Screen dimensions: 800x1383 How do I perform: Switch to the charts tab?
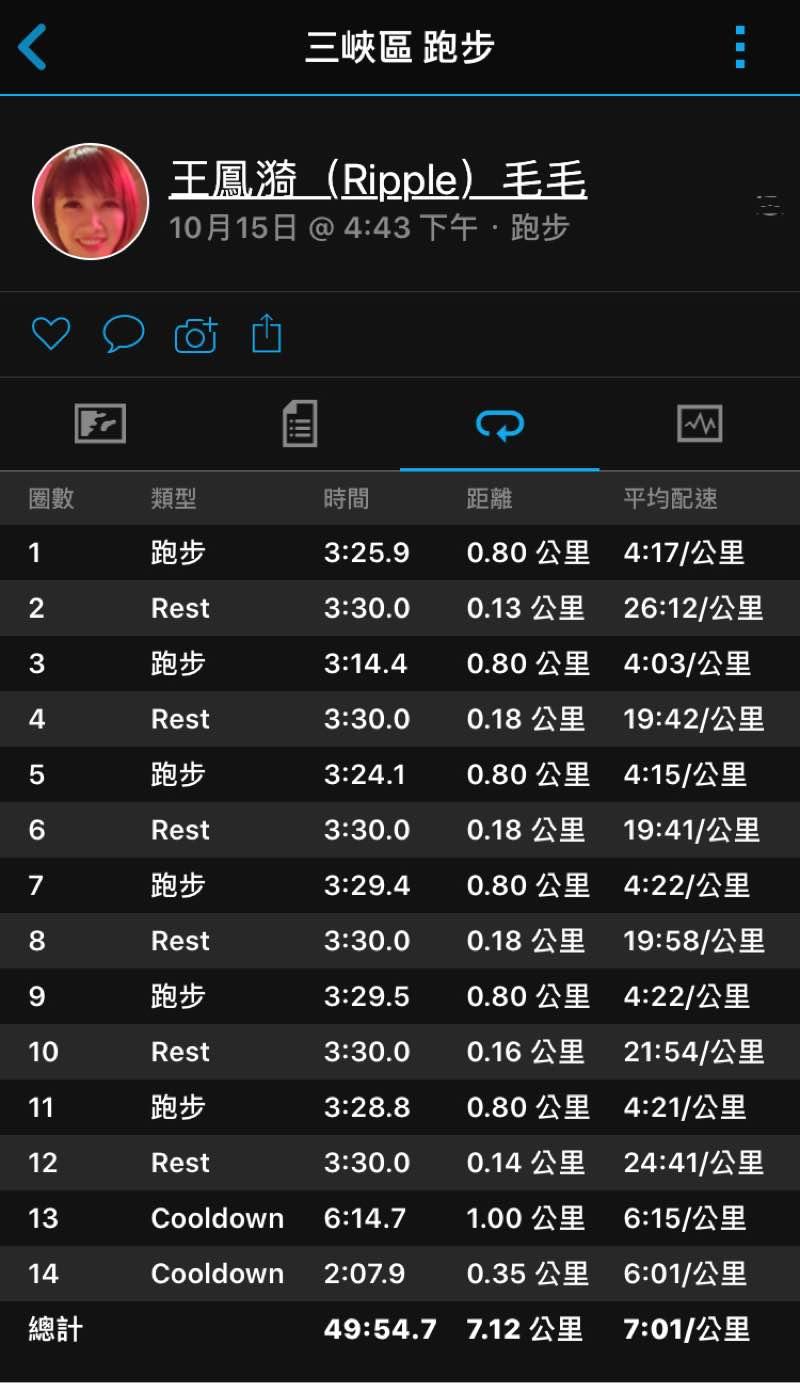[x=699, y=424]
